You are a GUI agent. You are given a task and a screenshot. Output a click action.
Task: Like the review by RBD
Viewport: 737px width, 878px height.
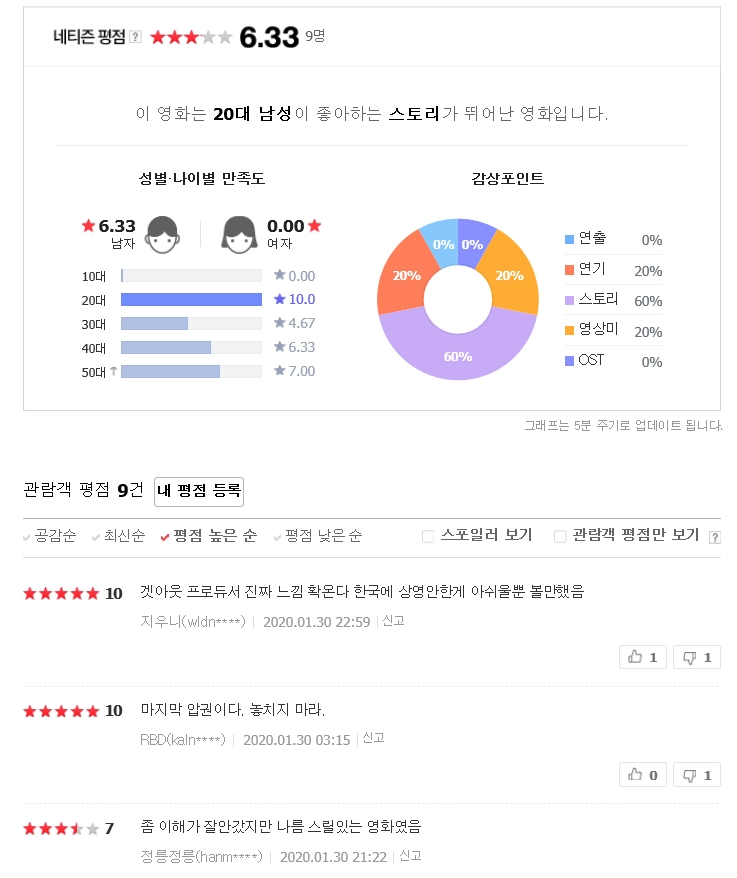[x=643, y=775]
